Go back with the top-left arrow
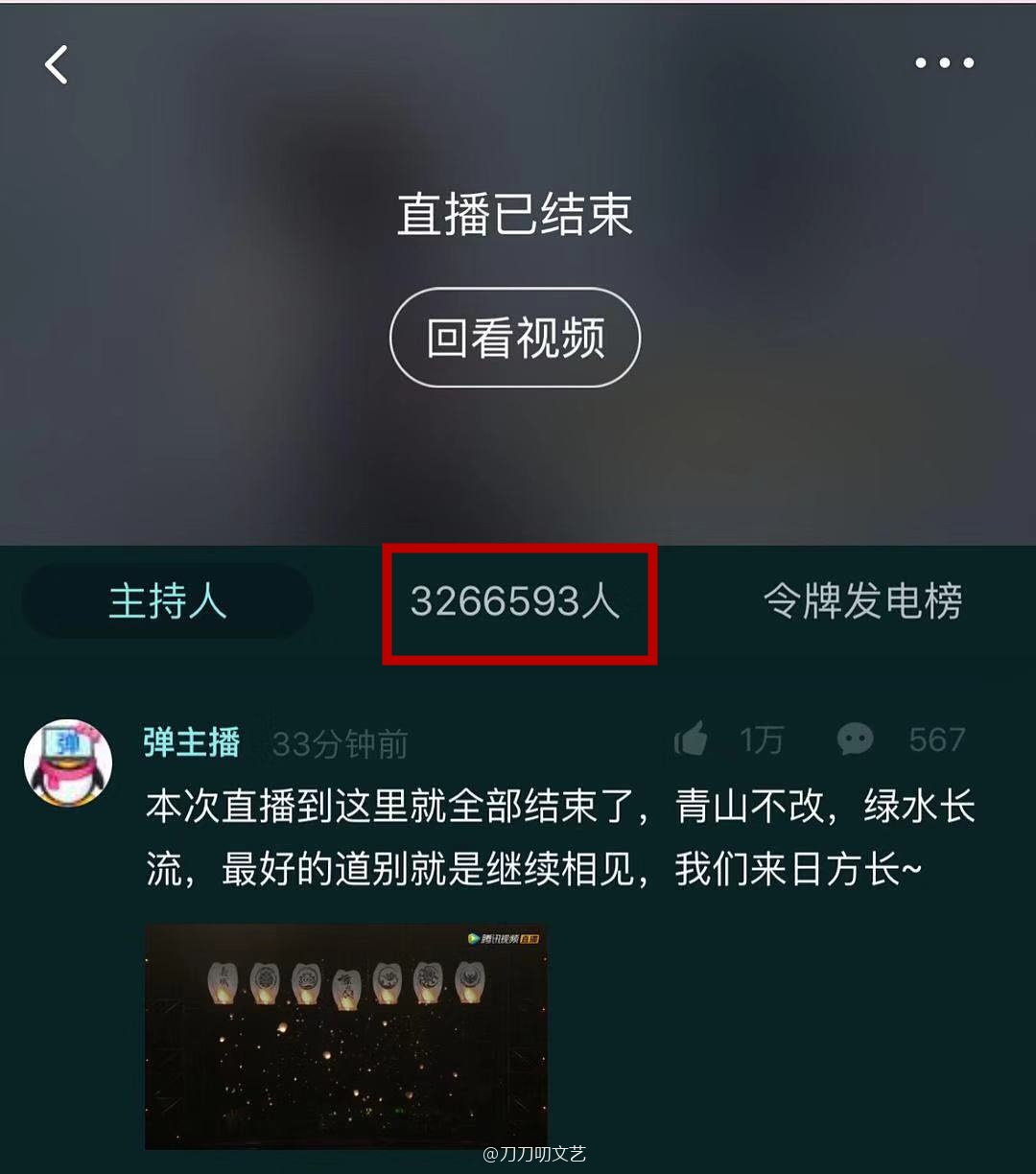Viewport: 1036px width, 1174px height. (x=57, y=64)
